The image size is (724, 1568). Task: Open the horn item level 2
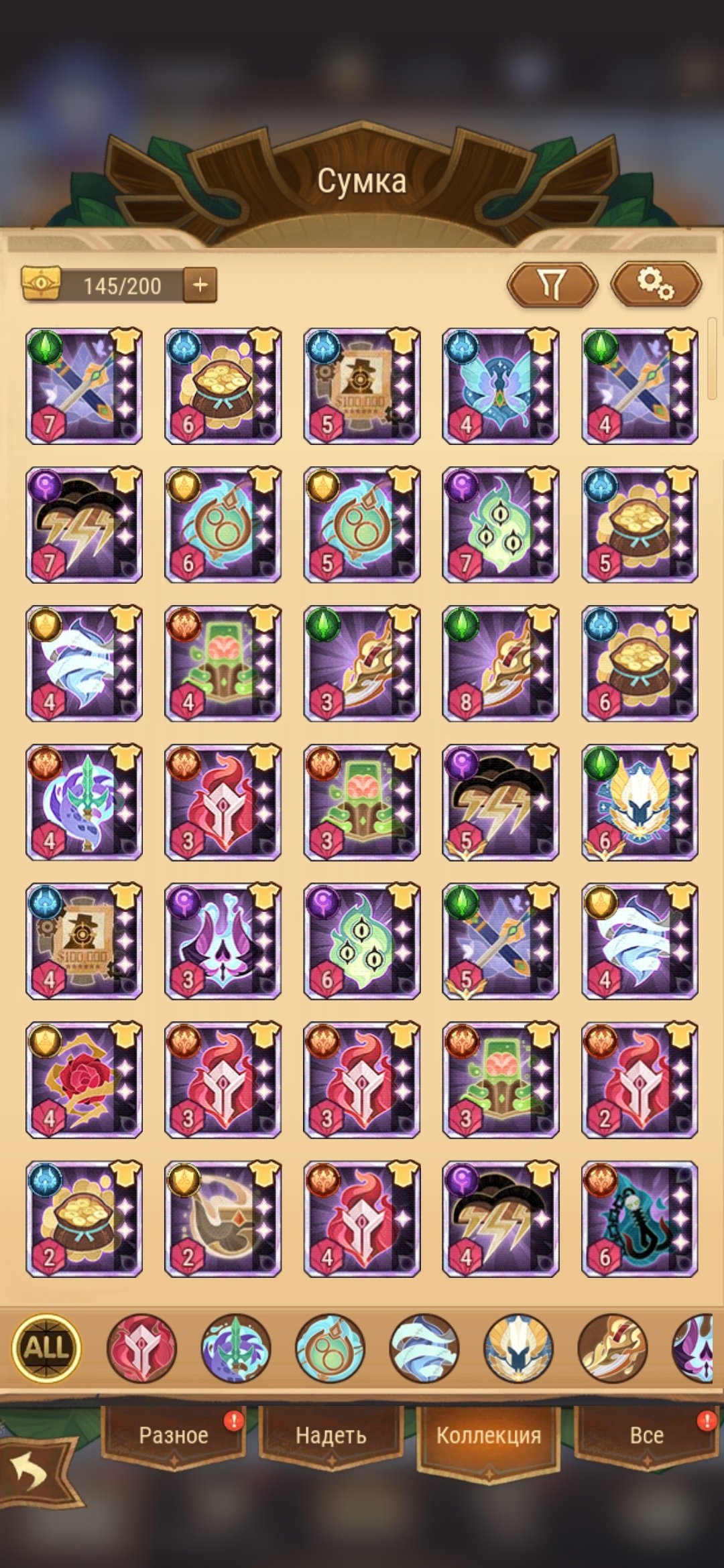click(223, 1219)
